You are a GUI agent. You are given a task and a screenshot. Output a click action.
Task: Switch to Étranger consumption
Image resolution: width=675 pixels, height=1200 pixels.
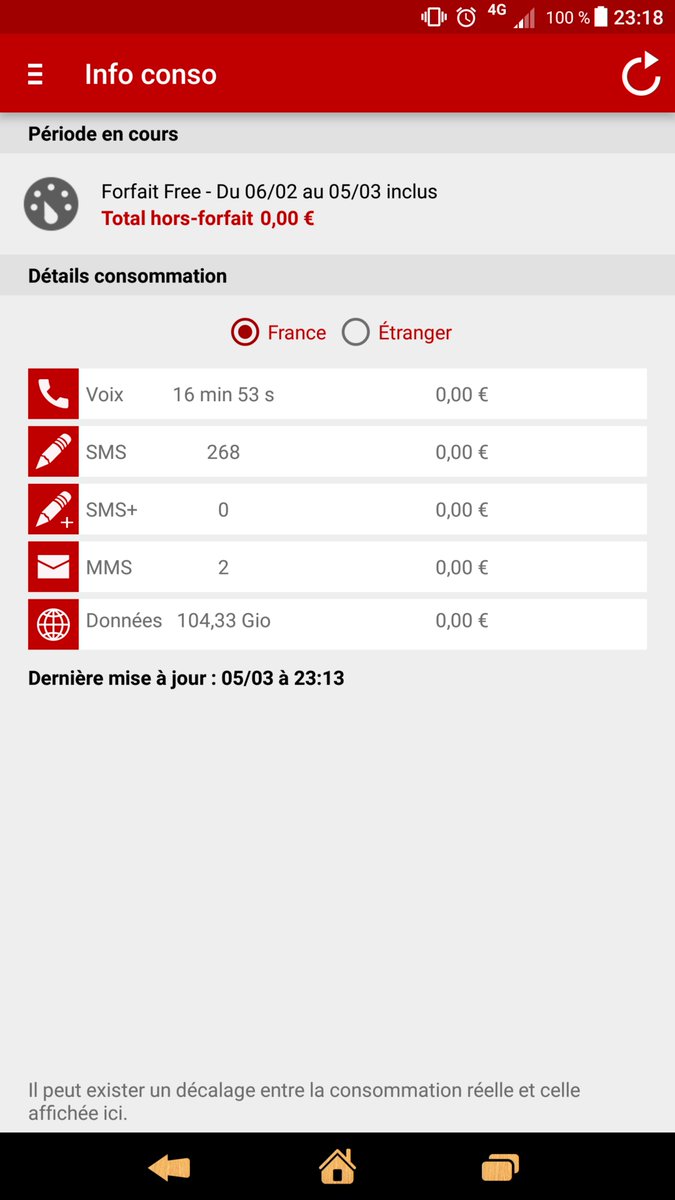356,332
